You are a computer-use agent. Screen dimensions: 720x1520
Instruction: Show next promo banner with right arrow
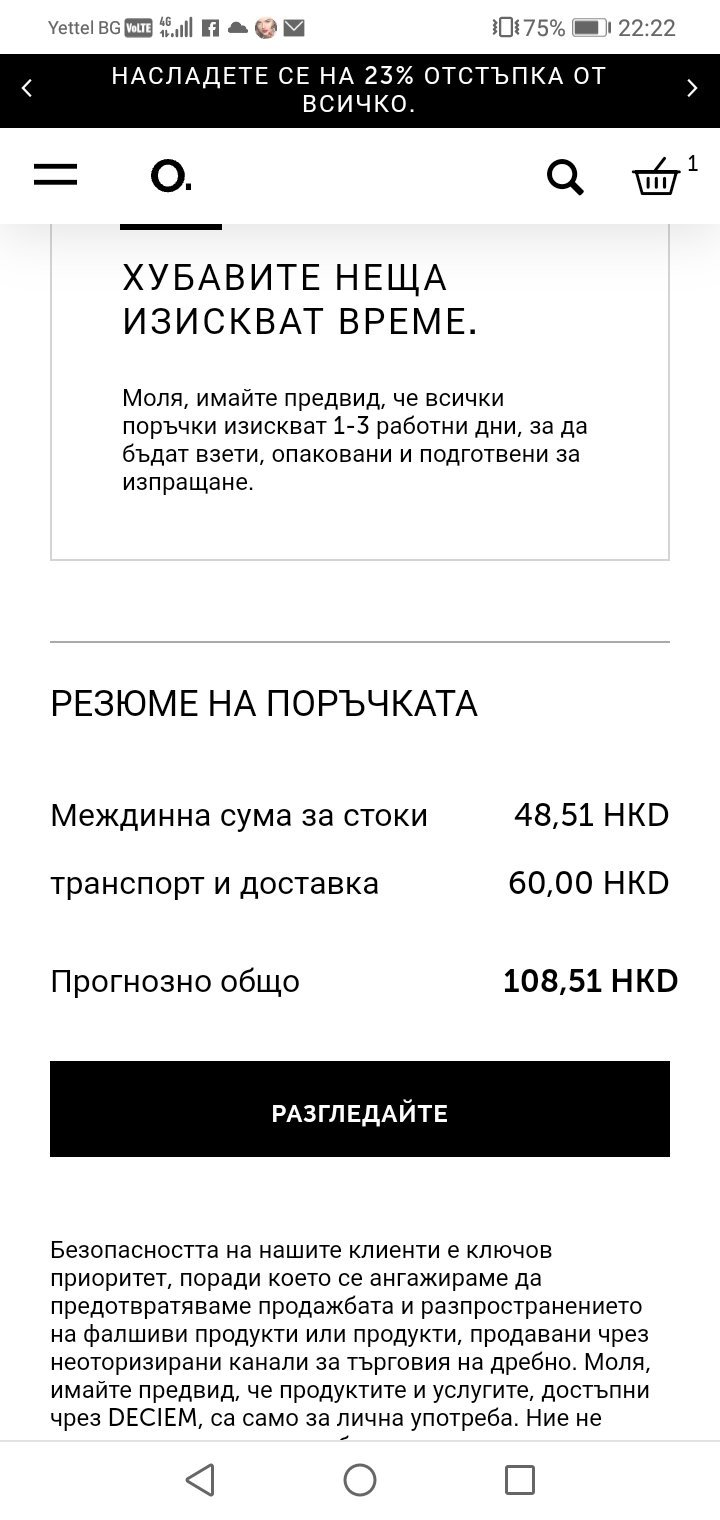692,89
